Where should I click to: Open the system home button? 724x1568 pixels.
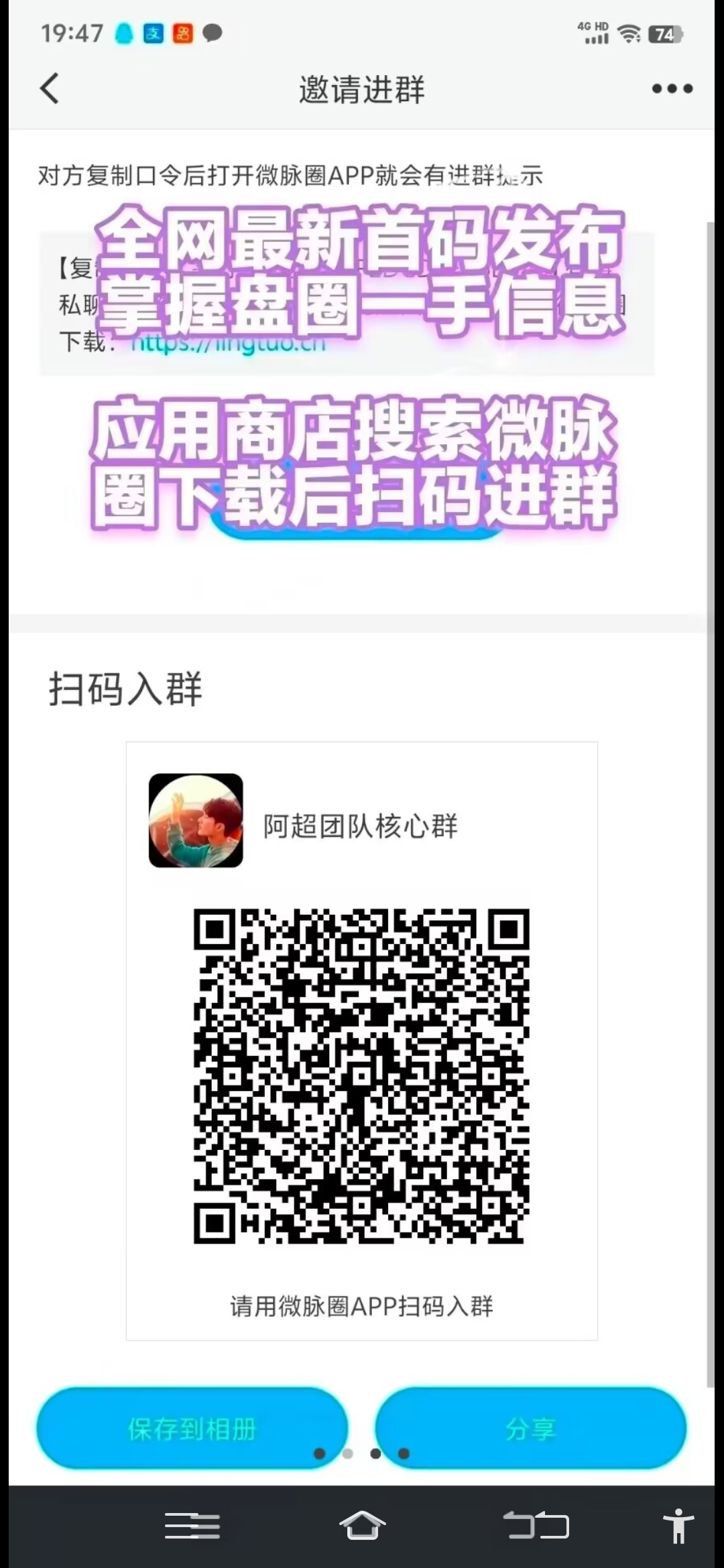[x=362, y=1526]
